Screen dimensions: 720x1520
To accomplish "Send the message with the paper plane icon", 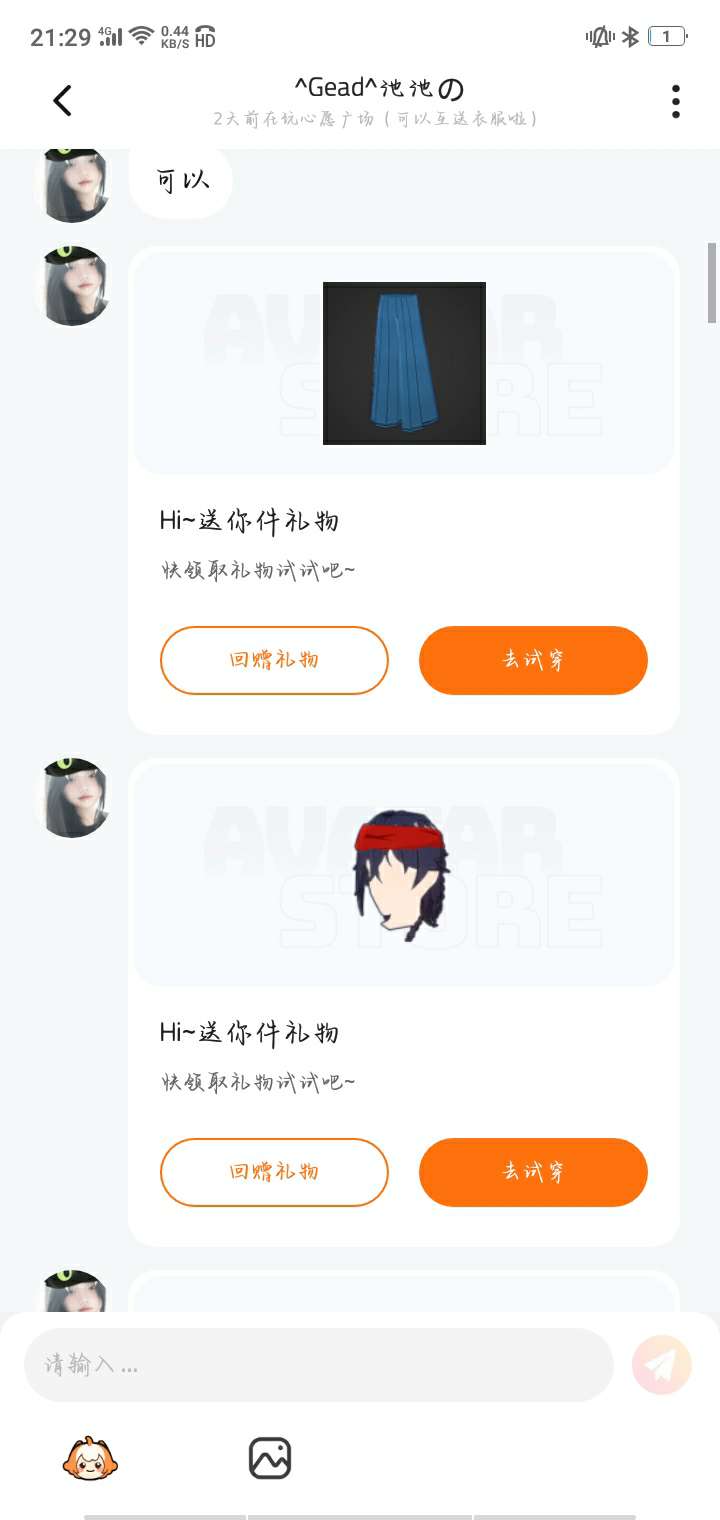I will pyautogui.click(x=662, y=1364).
